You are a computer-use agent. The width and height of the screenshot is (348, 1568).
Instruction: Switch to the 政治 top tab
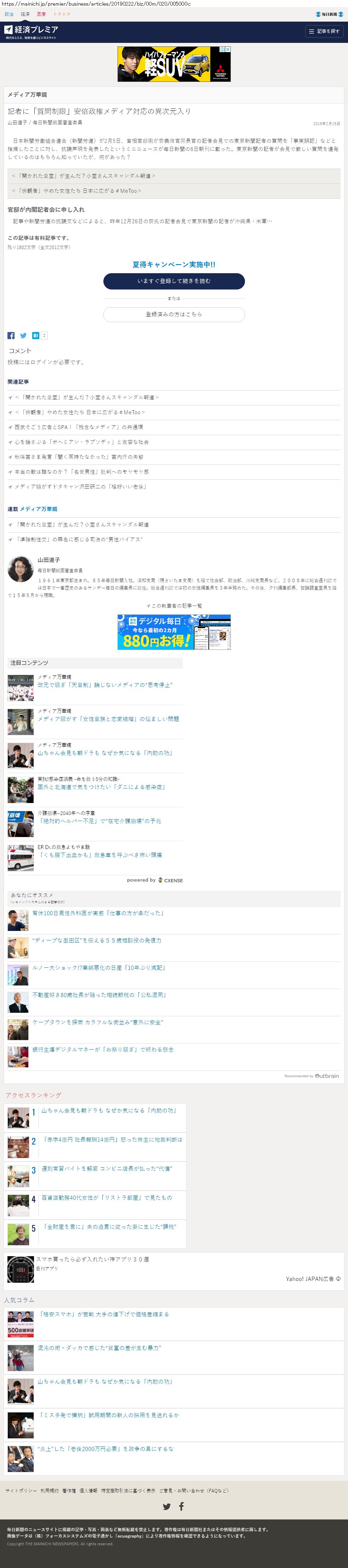click(9, 14)
